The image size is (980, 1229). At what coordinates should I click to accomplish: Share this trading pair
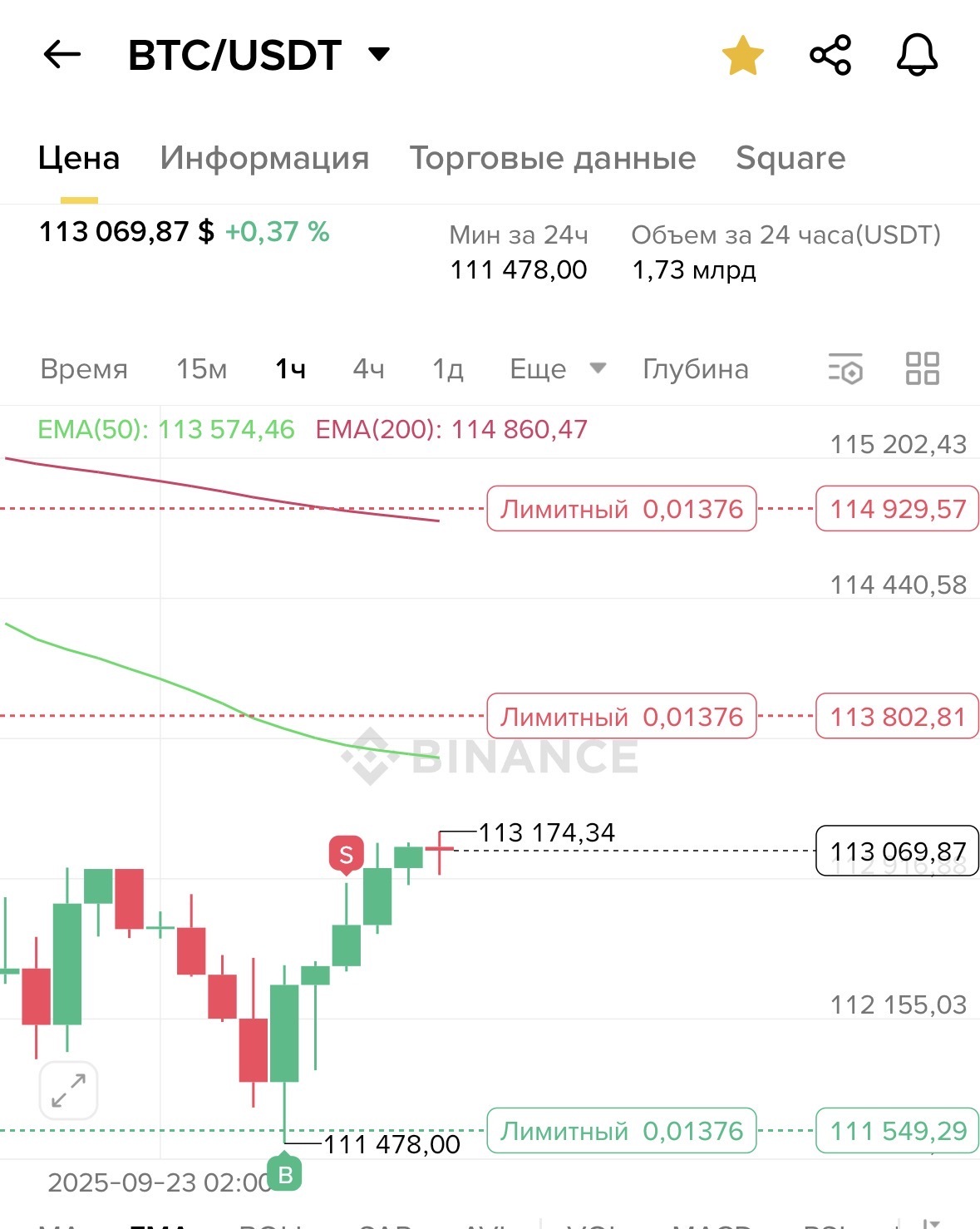(x=830, y=56)
